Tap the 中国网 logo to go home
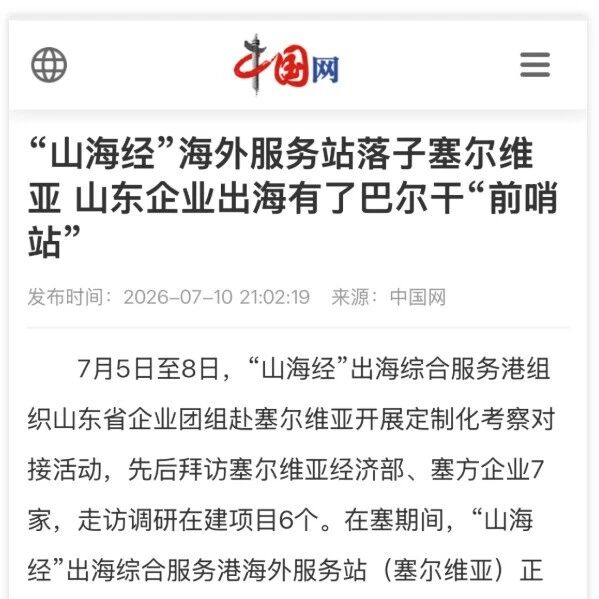 [287, 64]
